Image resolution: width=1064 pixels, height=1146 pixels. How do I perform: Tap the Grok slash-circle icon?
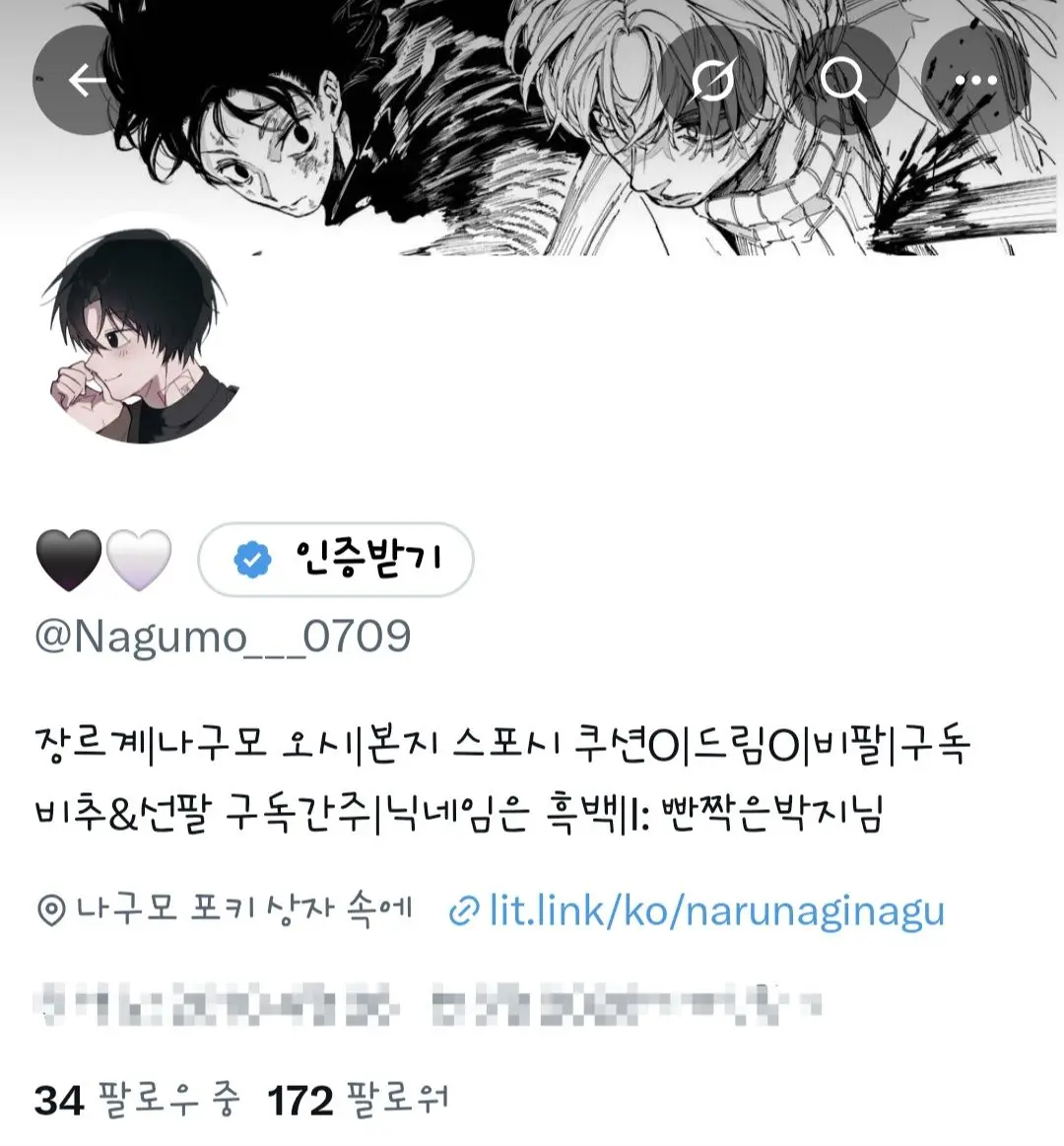coord(713,81)
